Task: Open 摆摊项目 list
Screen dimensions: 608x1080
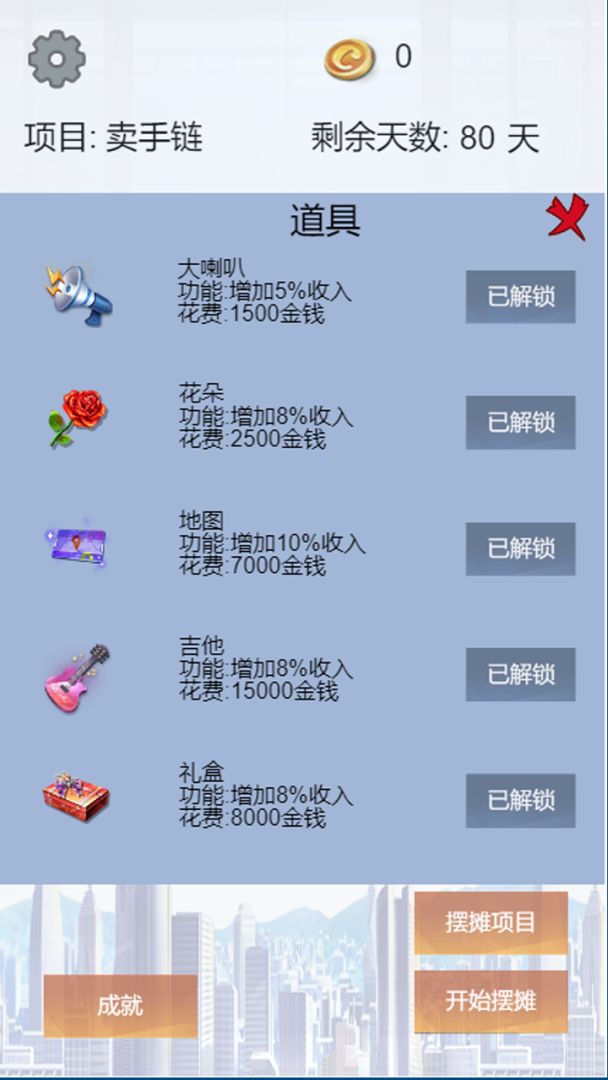Action: point(491,922)
